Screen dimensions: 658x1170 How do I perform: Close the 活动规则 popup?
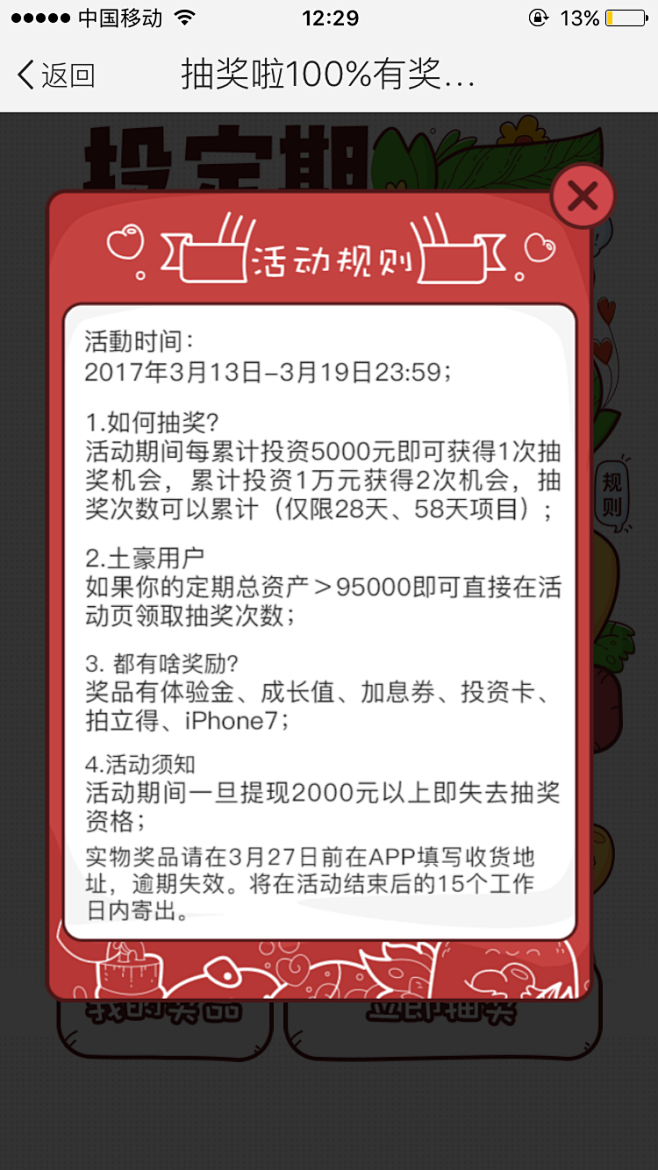582,196
